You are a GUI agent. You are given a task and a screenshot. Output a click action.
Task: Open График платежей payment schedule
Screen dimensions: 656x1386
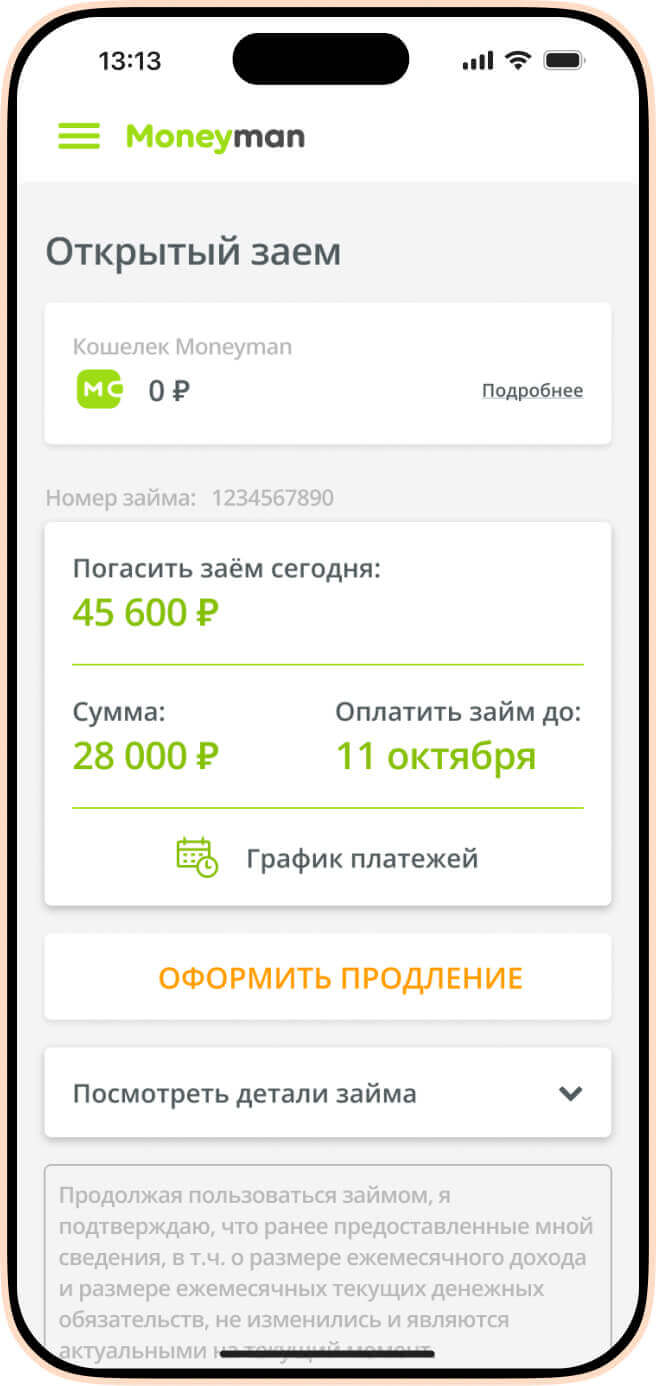tap(328, 858)
